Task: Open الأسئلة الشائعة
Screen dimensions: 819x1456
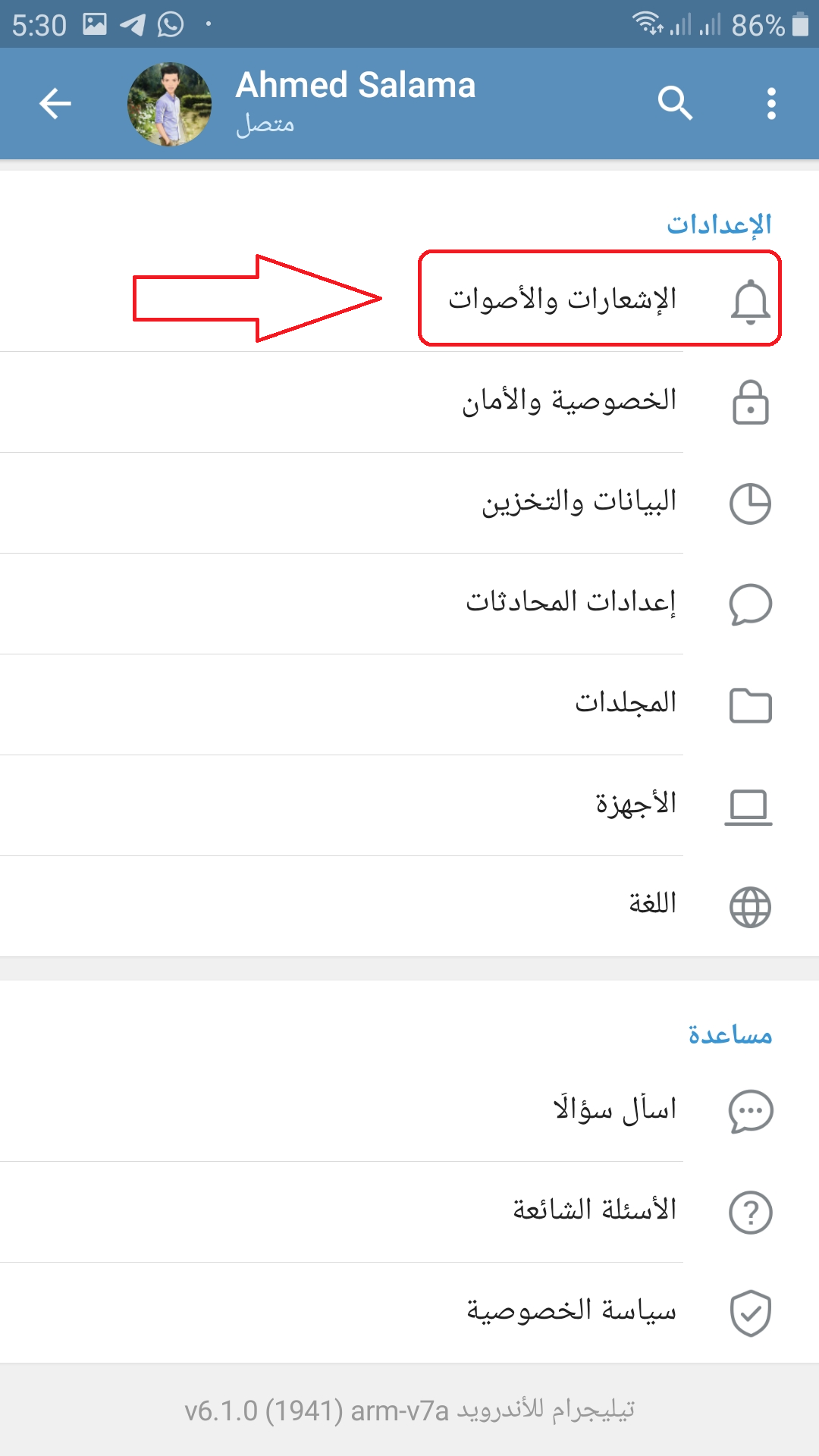Action: (409, 1212)
